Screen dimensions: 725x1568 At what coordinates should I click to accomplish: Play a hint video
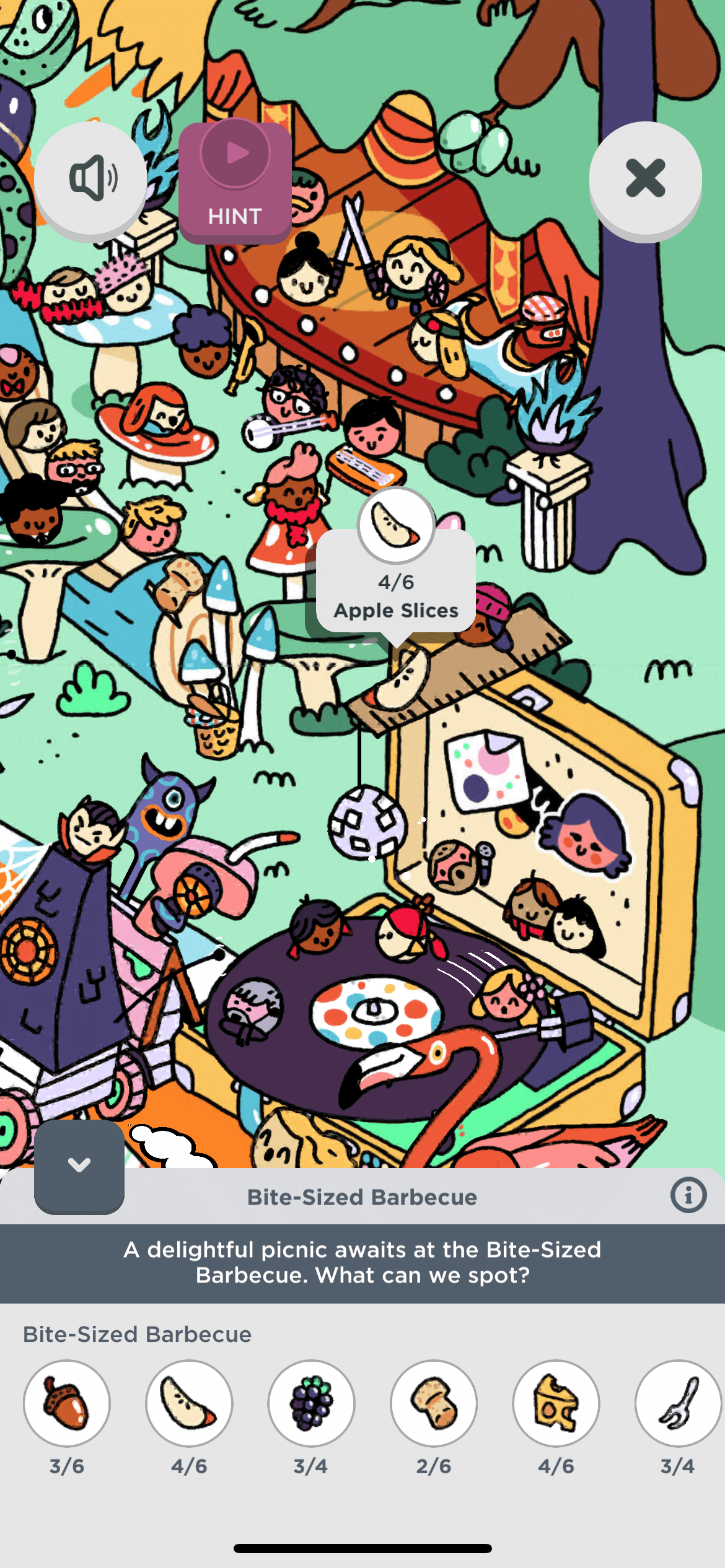(235, 181)
